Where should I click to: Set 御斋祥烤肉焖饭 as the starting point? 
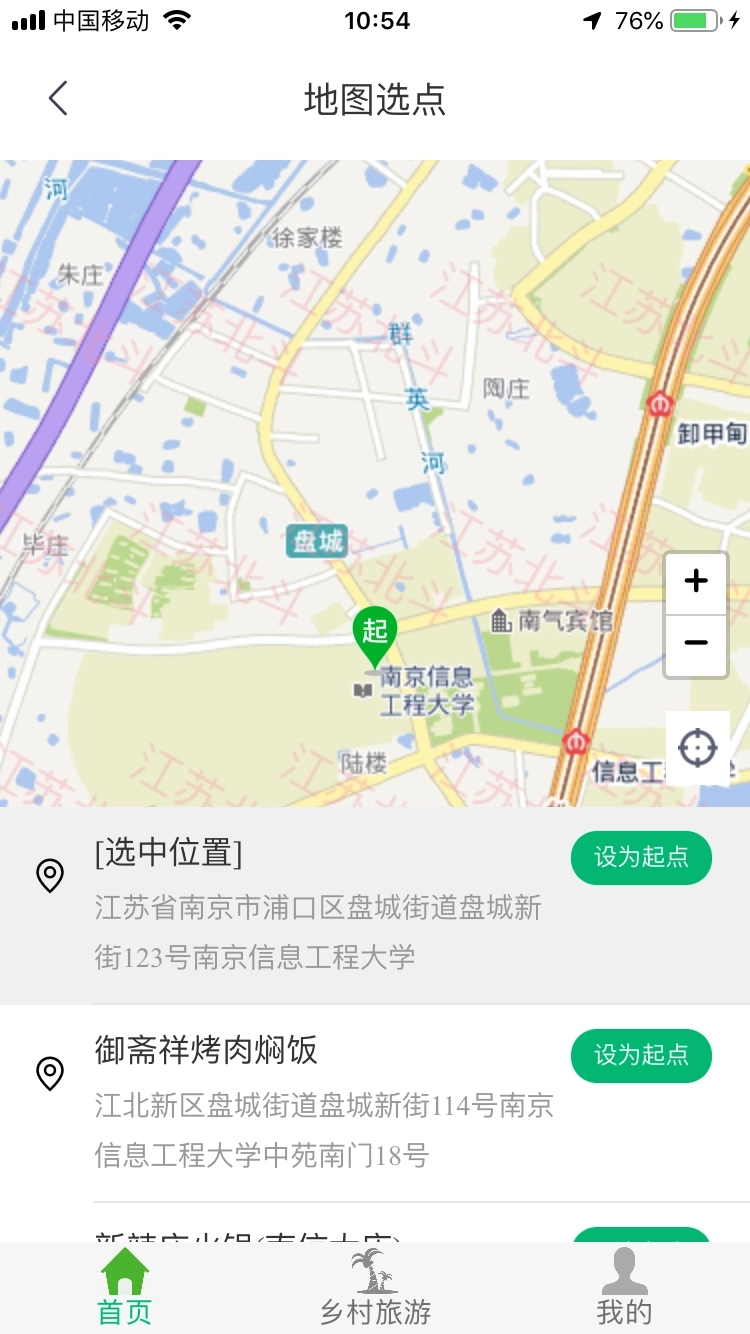click(x=641, y=1055)
